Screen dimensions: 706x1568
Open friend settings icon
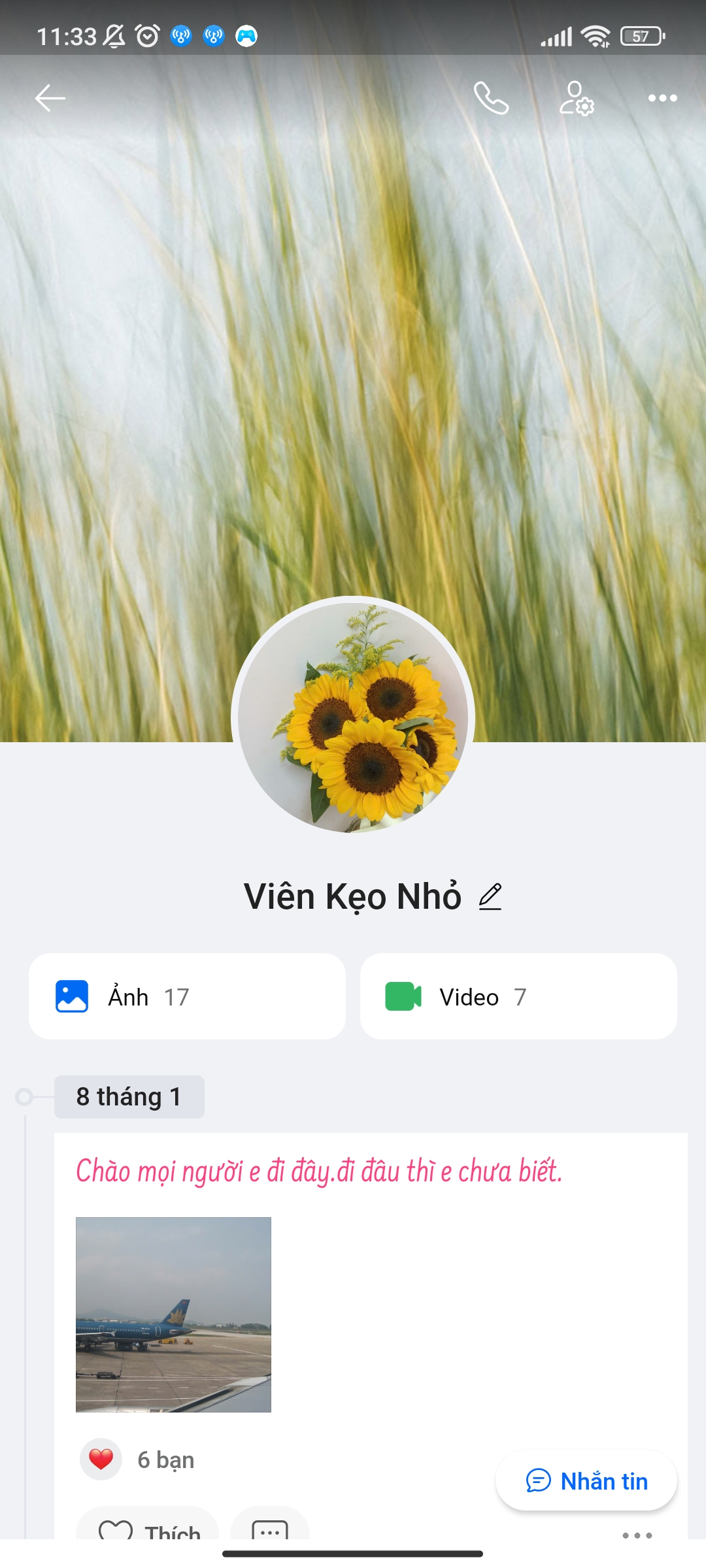coord(577,98)
